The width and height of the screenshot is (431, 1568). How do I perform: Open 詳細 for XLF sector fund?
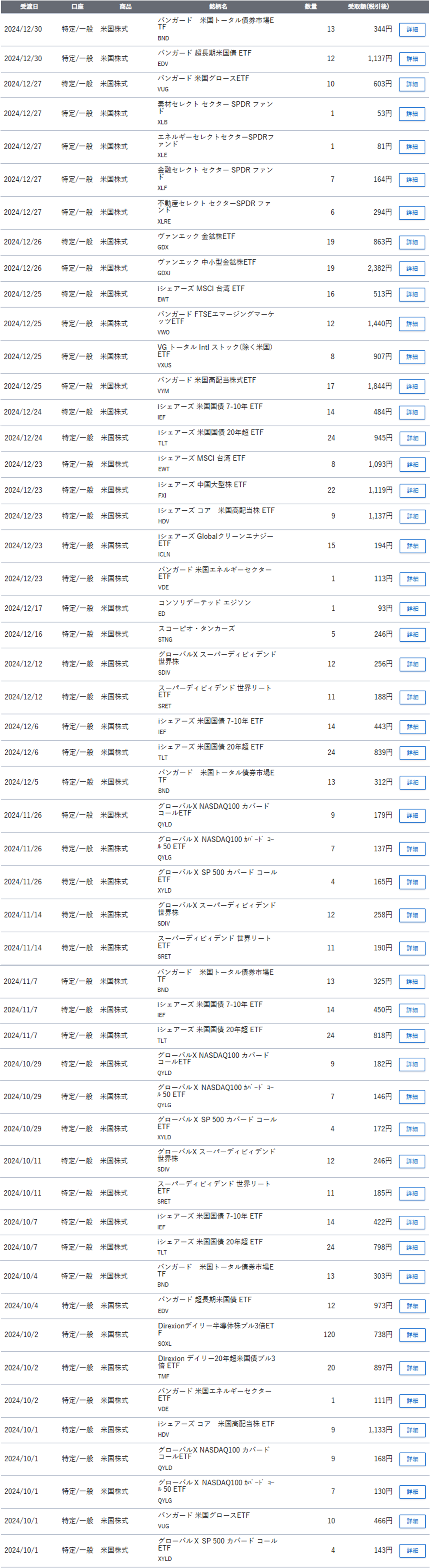412,180
